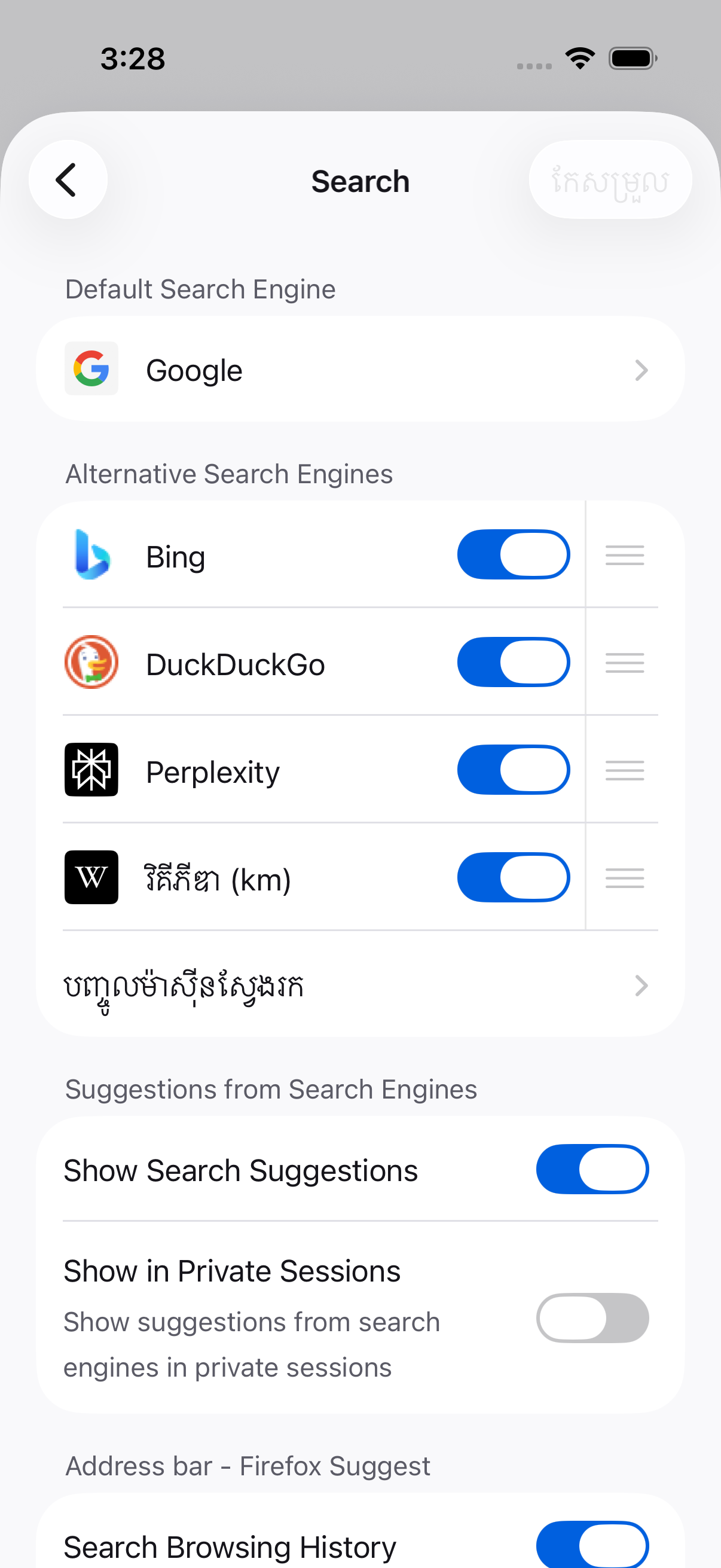Tap the reorder handle beside Perplexity

point(624,771)
